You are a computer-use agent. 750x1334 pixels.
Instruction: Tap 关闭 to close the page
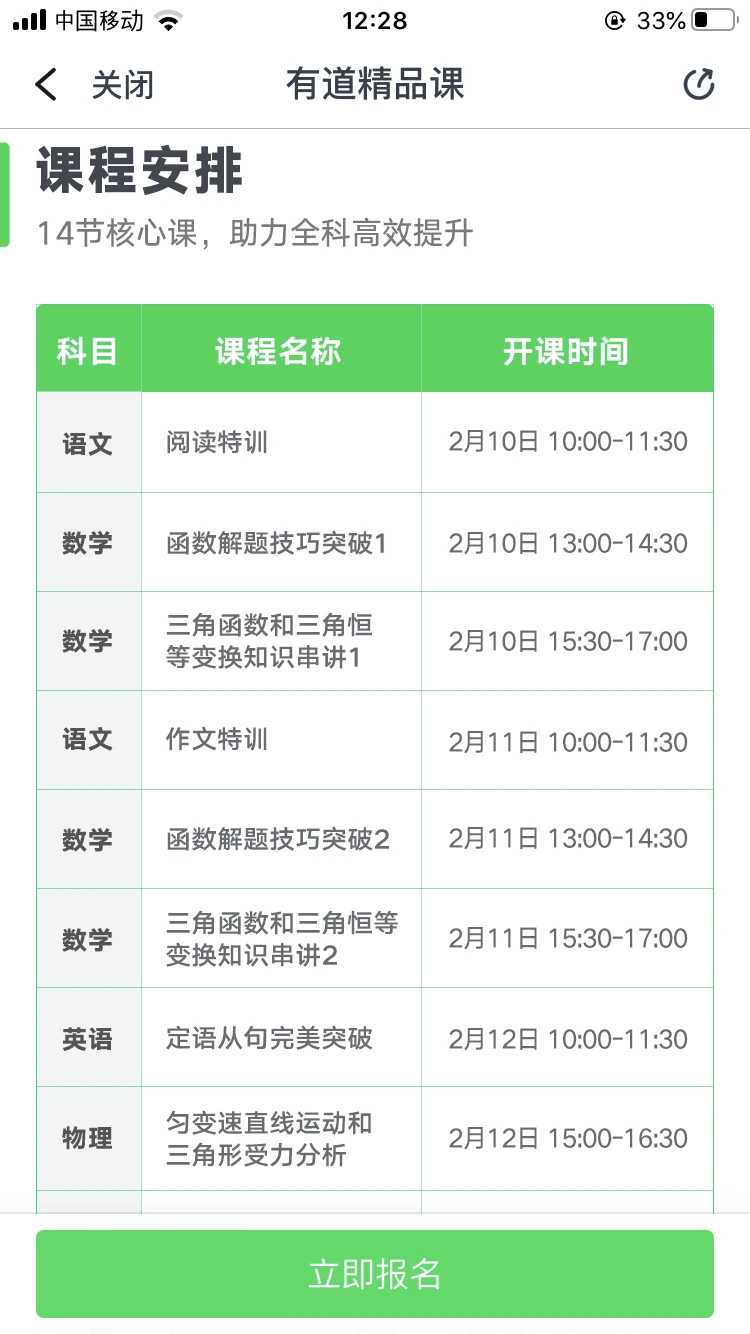(x=123, y=85)
